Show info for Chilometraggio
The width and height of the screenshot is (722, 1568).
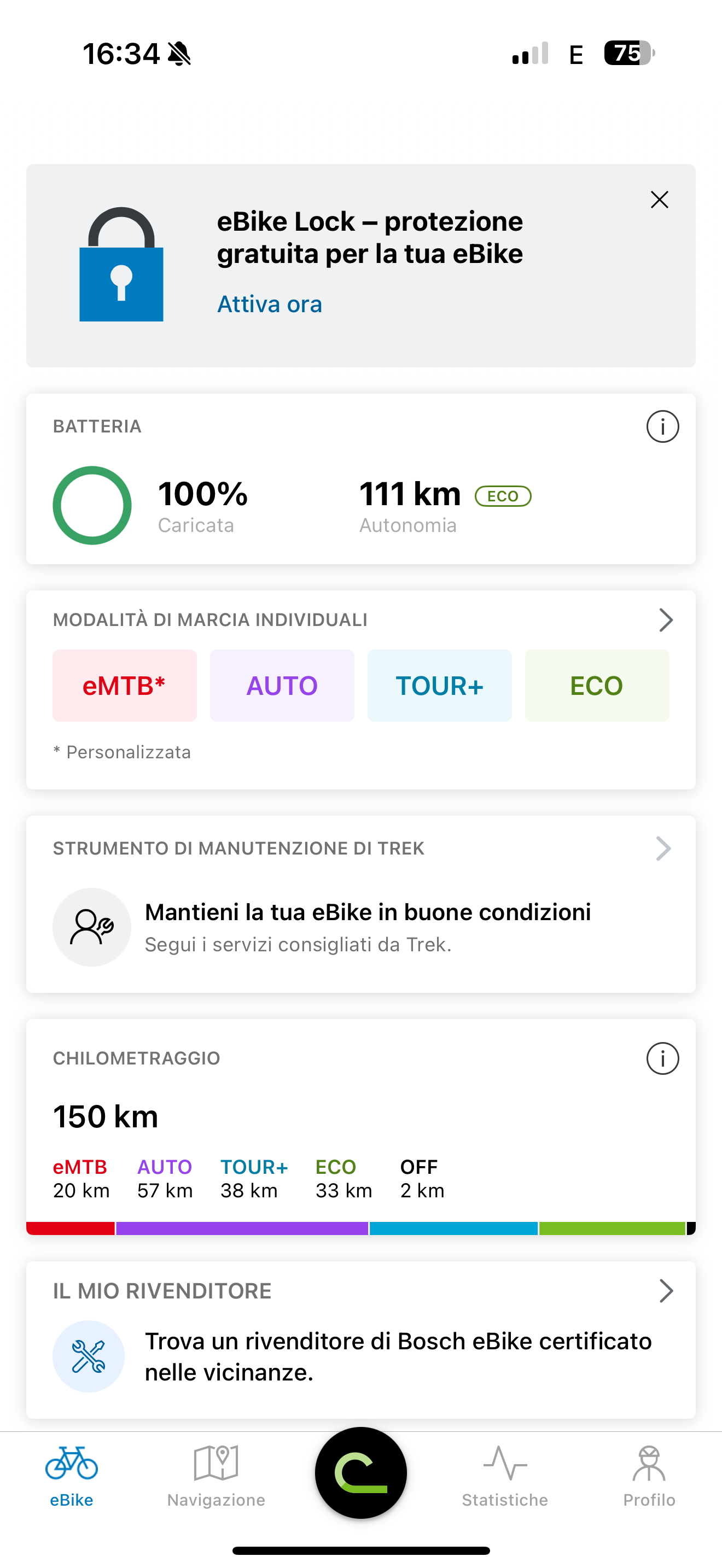662,1058
